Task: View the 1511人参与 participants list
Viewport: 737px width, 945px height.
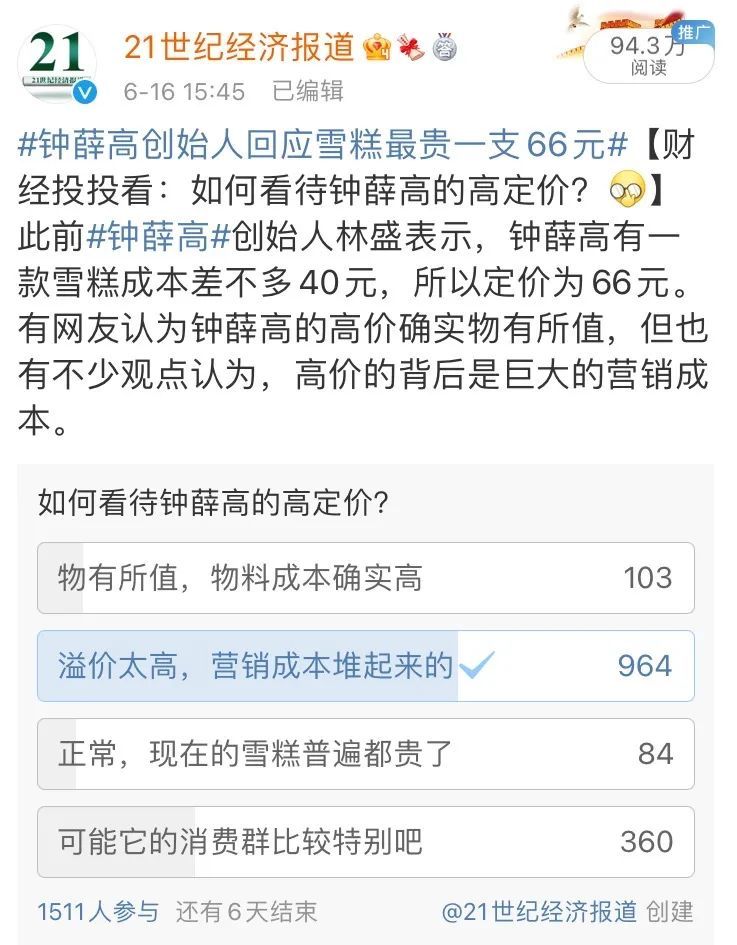Action: (98, 911)
